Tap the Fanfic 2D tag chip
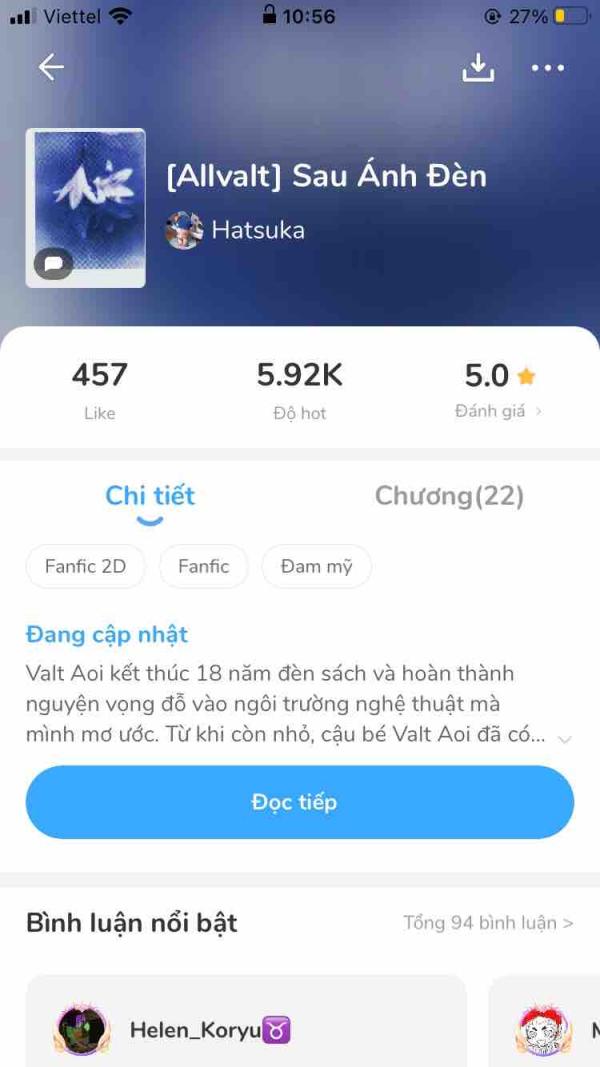The image size is (600, 1067). pyautogui.click(x=86, y=566)
